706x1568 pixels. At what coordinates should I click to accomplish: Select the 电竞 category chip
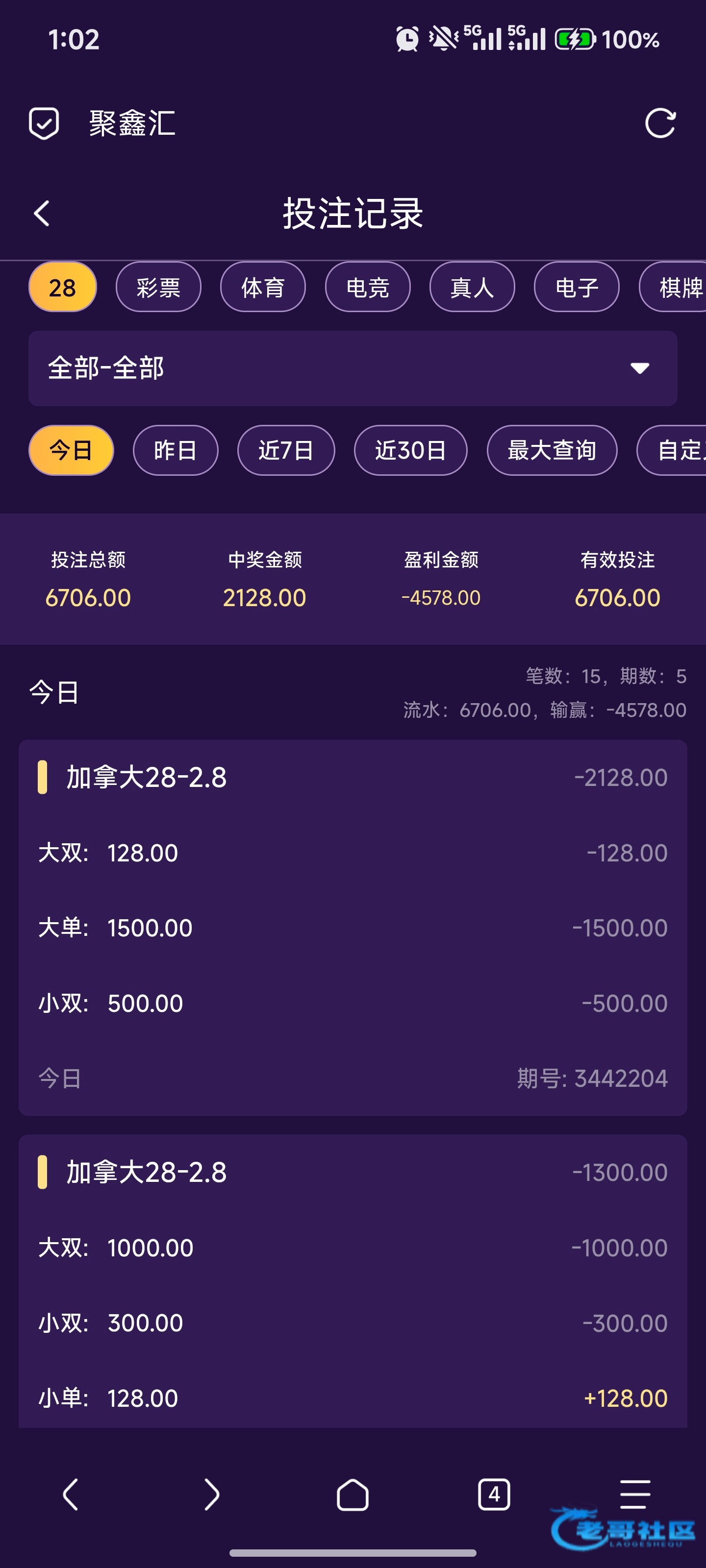[x=367, y=287]
